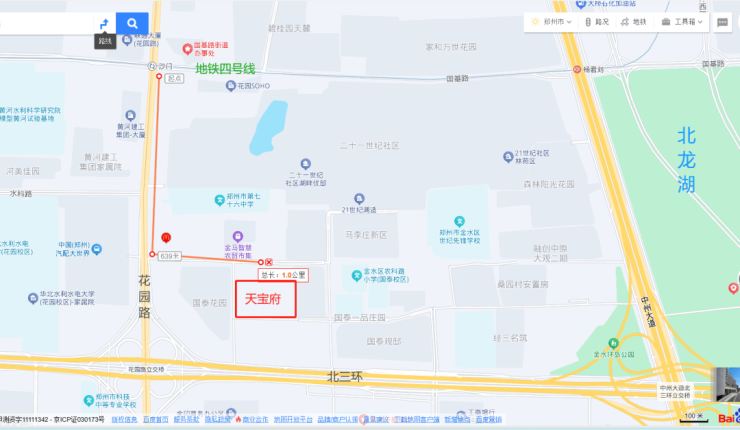Open the 郑州市 city dropdown
Viewport: 740px width, 430px height.
pyautogui.click(x=551, y=21)
